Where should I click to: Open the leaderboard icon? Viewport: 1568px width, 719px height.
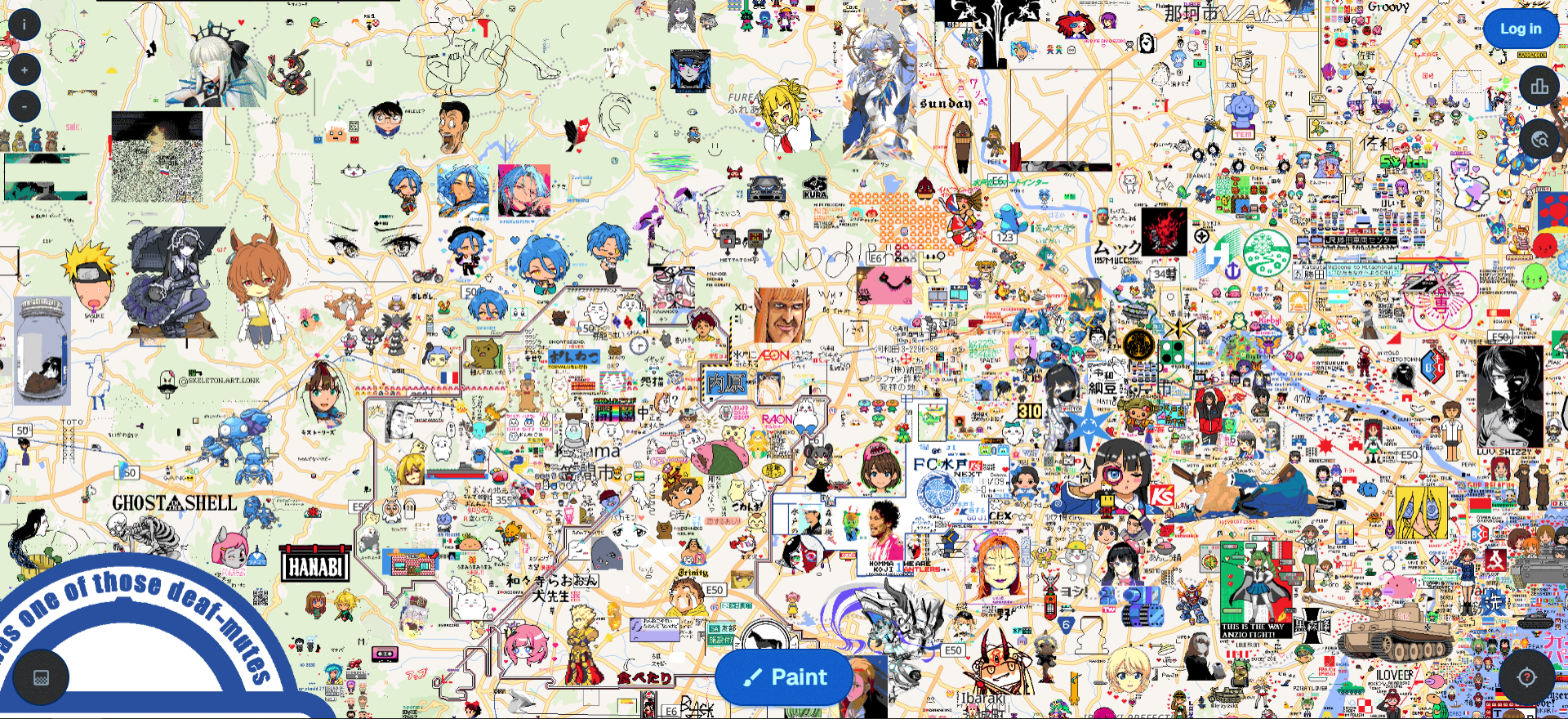coord(1539,87)
